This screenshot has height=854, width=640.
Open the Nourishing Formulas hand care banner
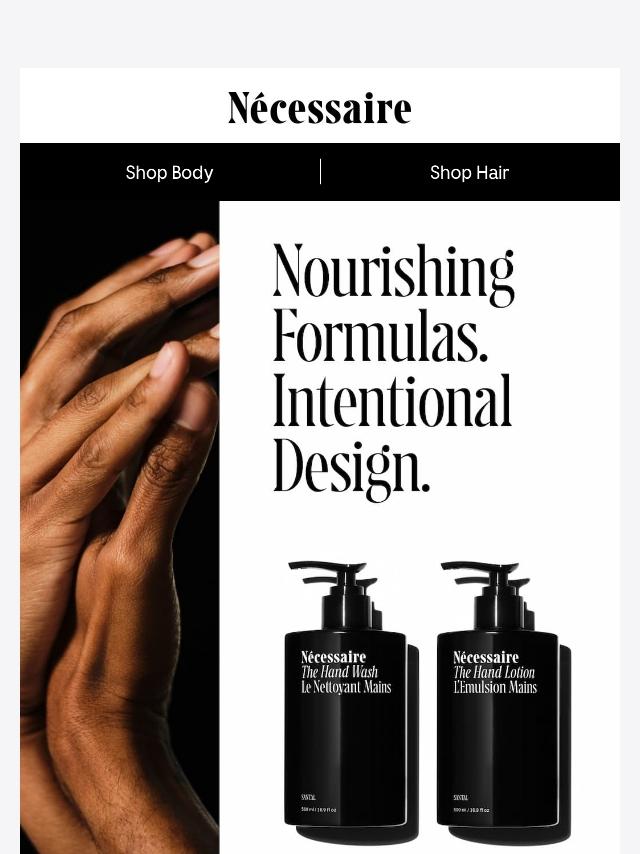320,527
